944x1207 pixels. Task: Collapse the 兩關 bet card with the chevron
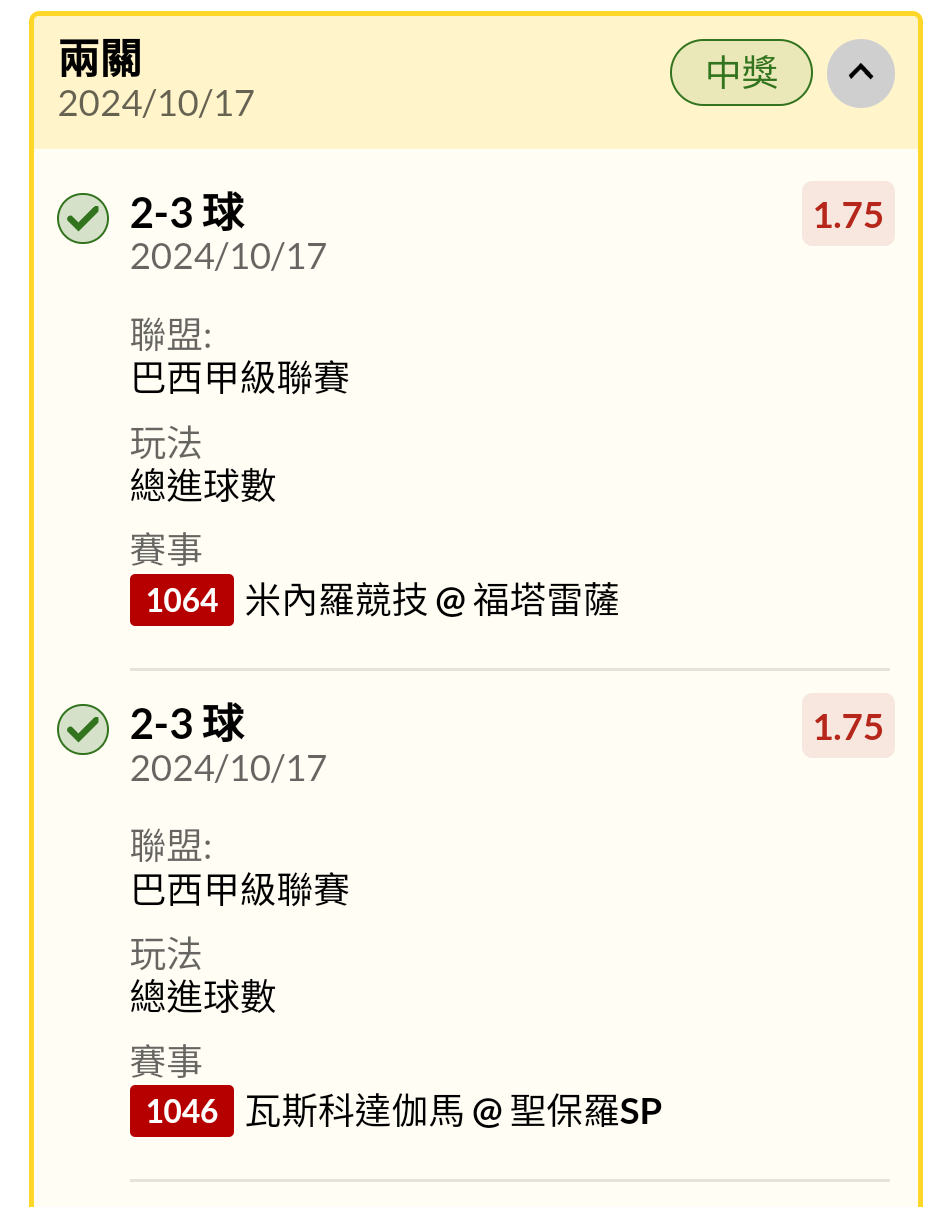[860, 73]
